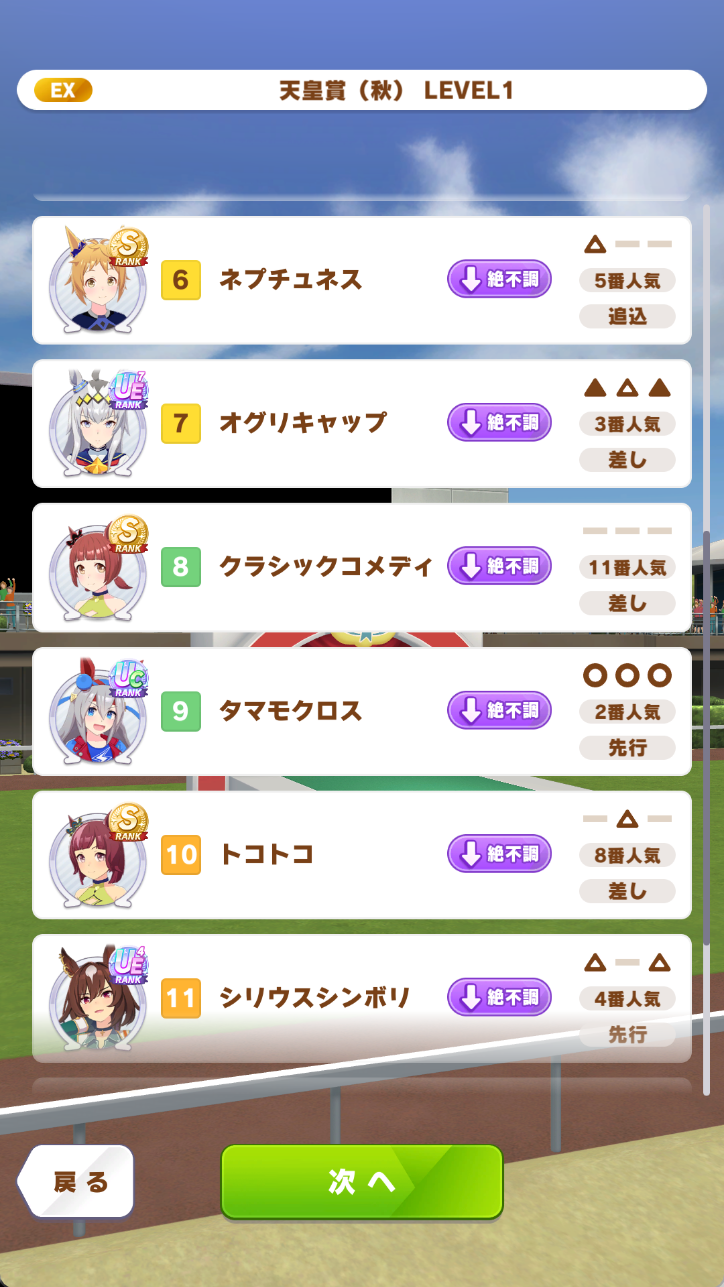Select クラシックコメディ entry row
Screen dimensions: 724x1287
pos(360,567)
